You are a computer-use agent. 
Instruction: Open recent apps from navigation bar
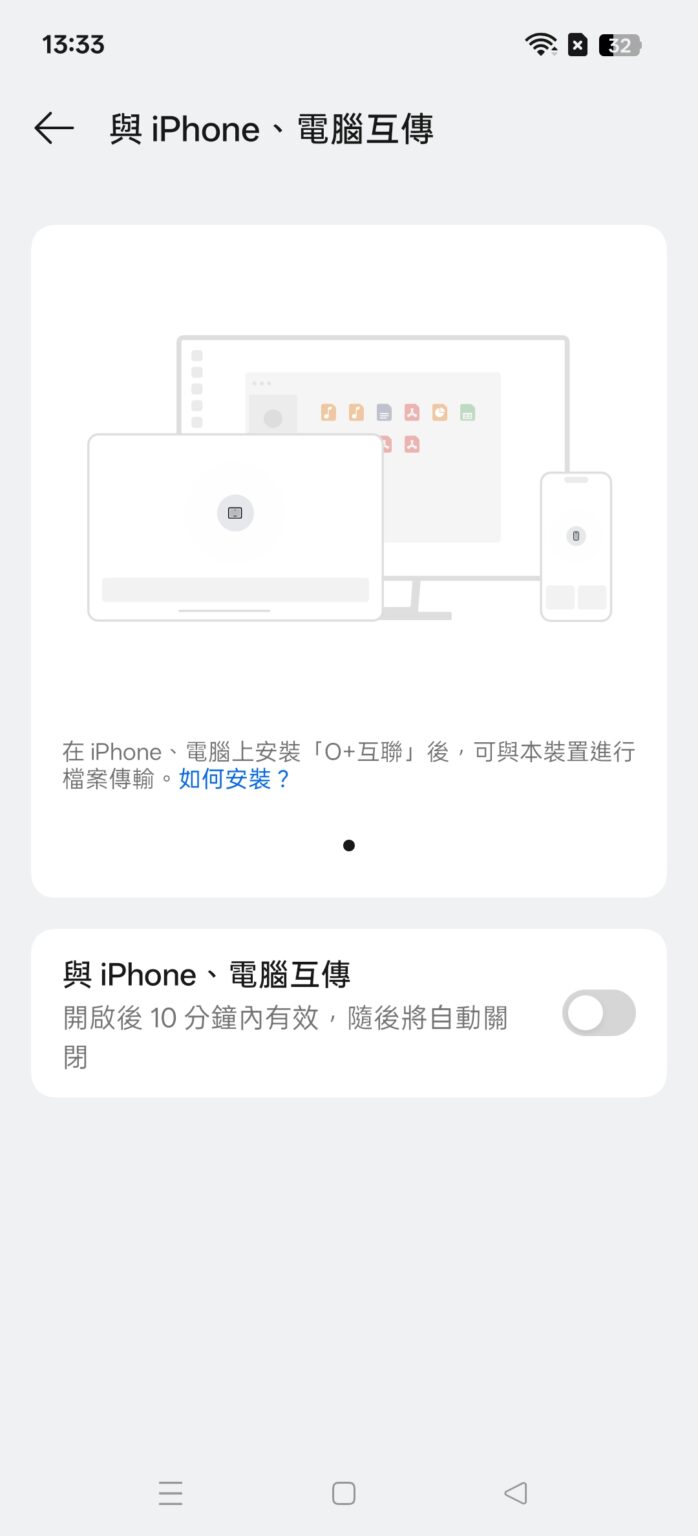click(171, 1493)
